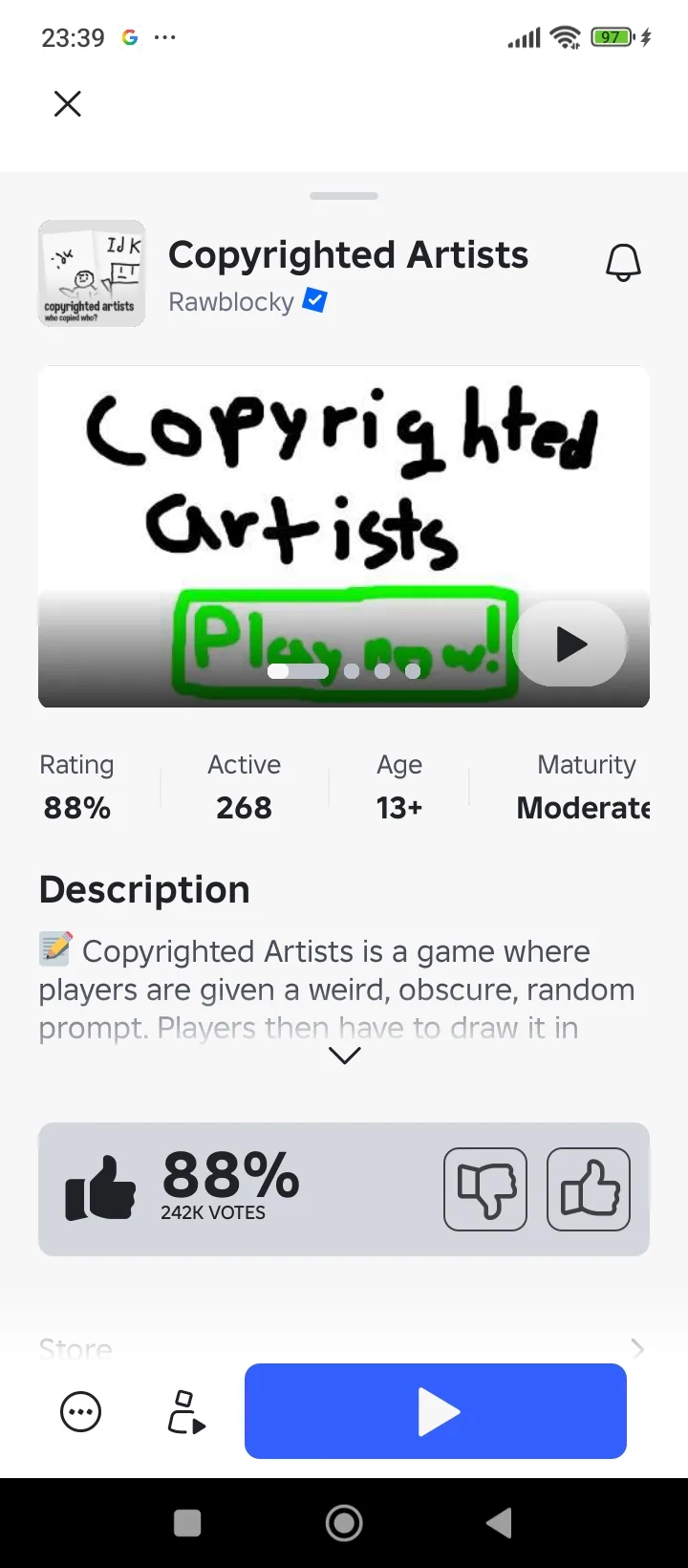Viewport: 688px width, 1568px height.
Task: Open creator Rawblocky's profile
Action: [x=231, y=302]
